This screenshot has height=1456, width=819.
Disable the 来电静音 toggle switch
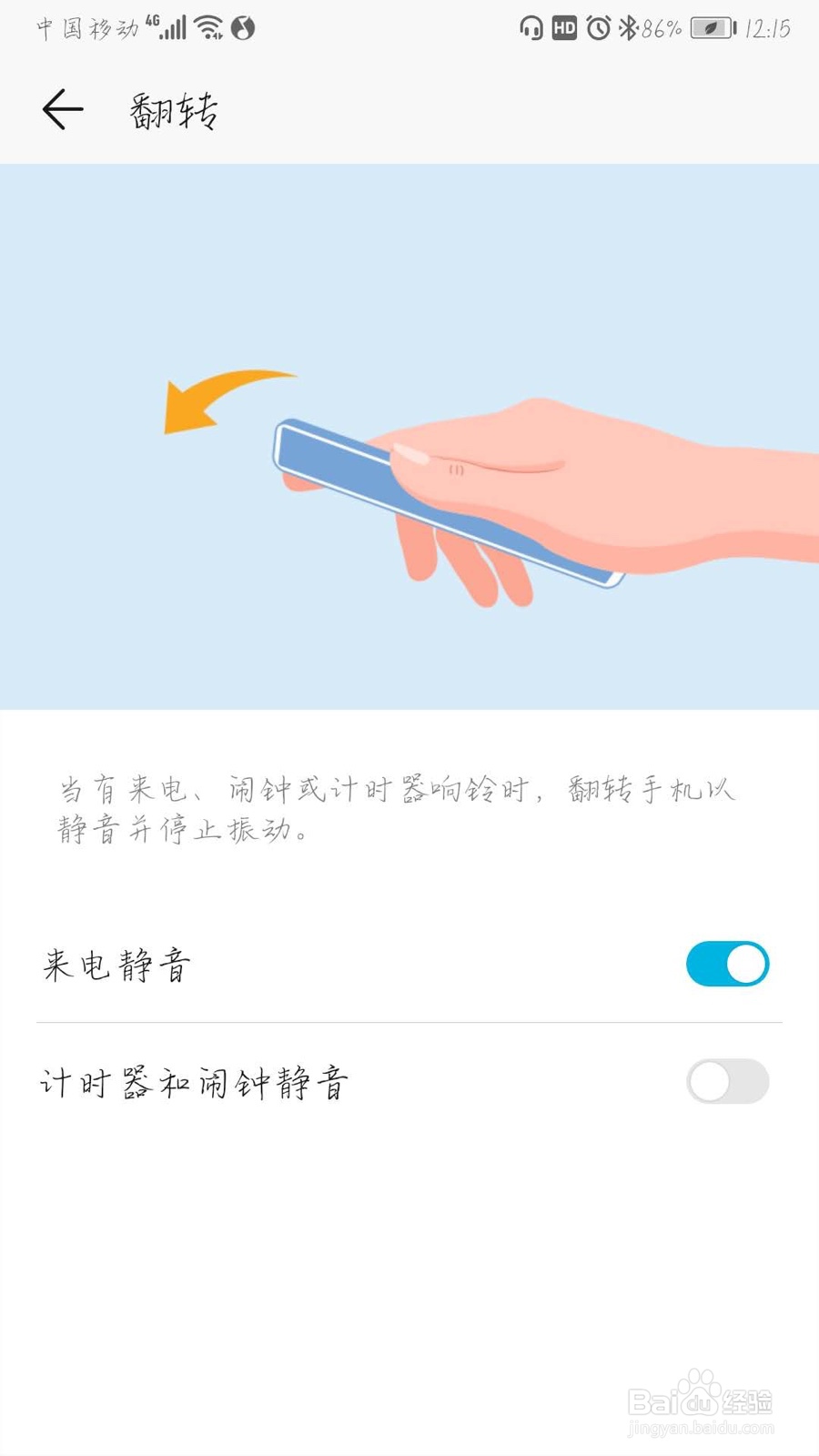point(726,963)
